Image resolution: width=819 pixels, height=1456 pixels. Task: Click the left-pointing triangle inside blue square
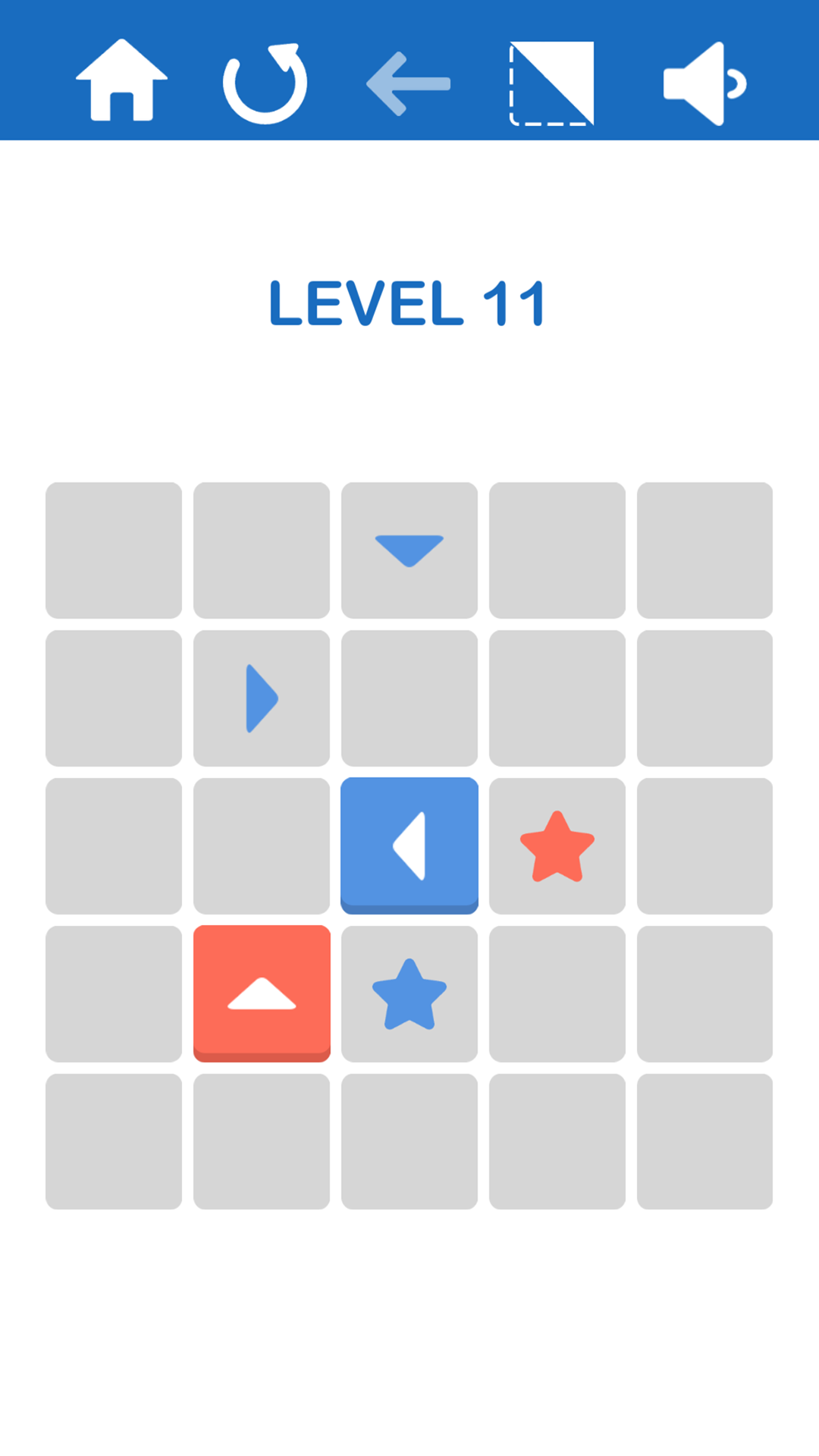pos(409,844)
